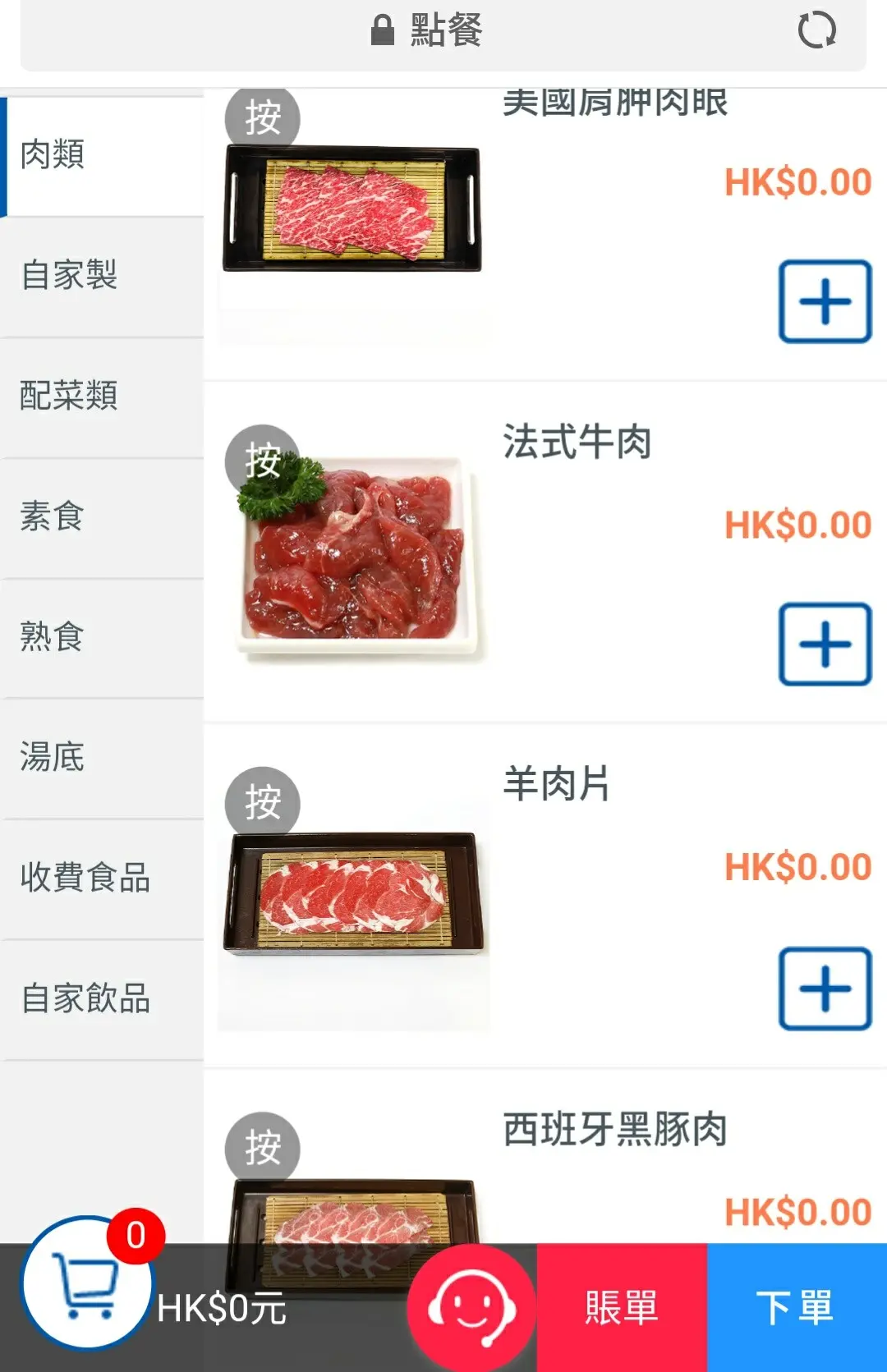View the 自家飲品 category
Image resolution: width=887 pixels, height=1372 pixels.
(x=102, y=998)
